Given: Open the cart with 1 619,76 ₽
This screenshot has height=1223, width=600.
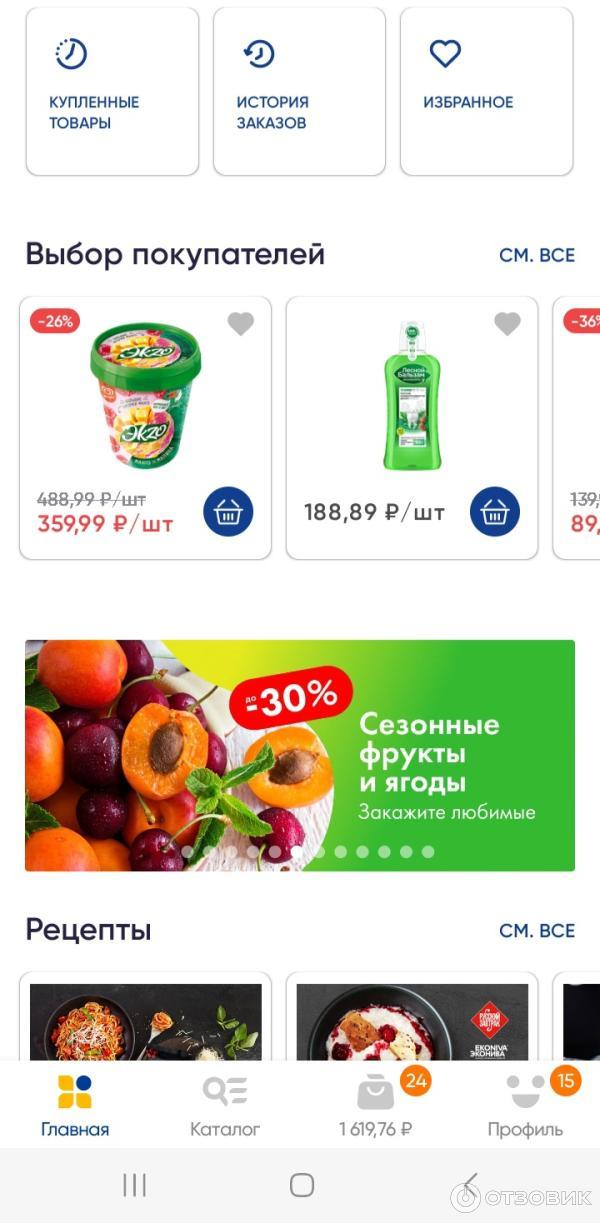Looking at the screenshot, I should [376, 1105].
